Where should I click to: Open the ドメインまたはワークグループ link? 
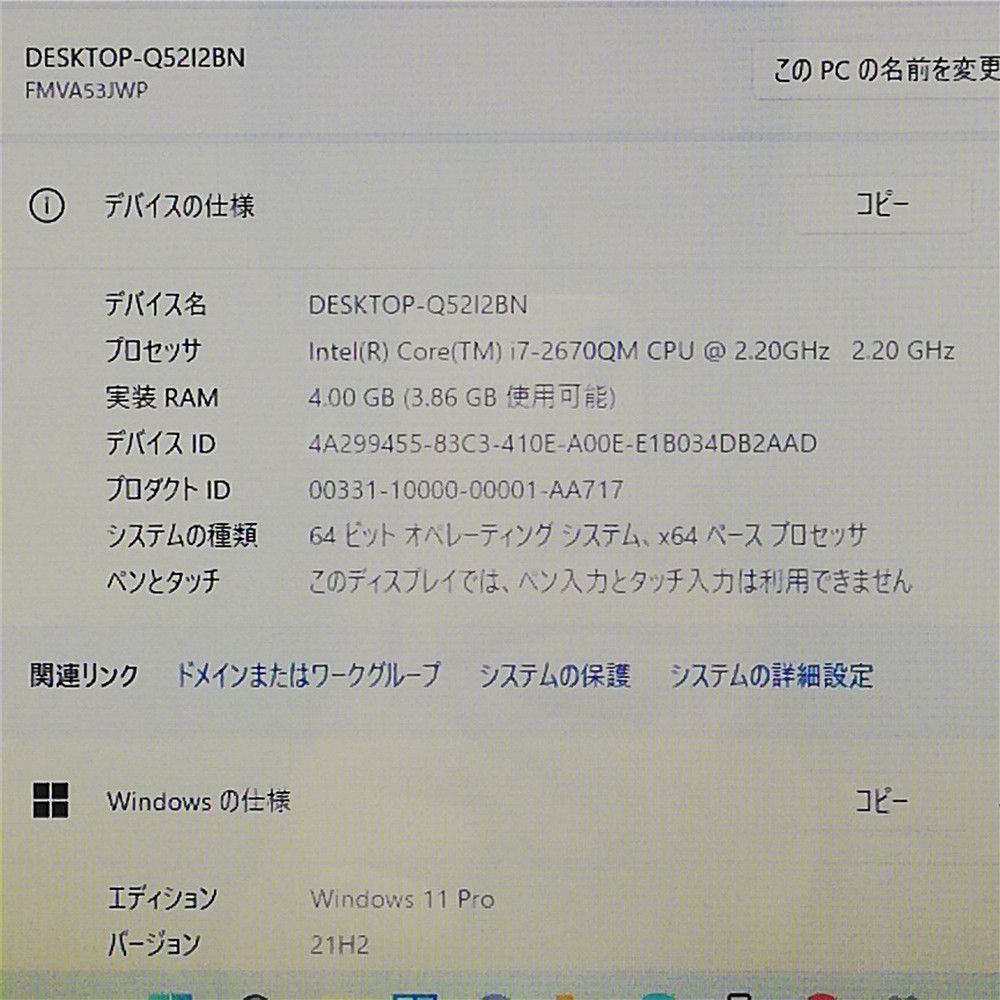point(307,676)
